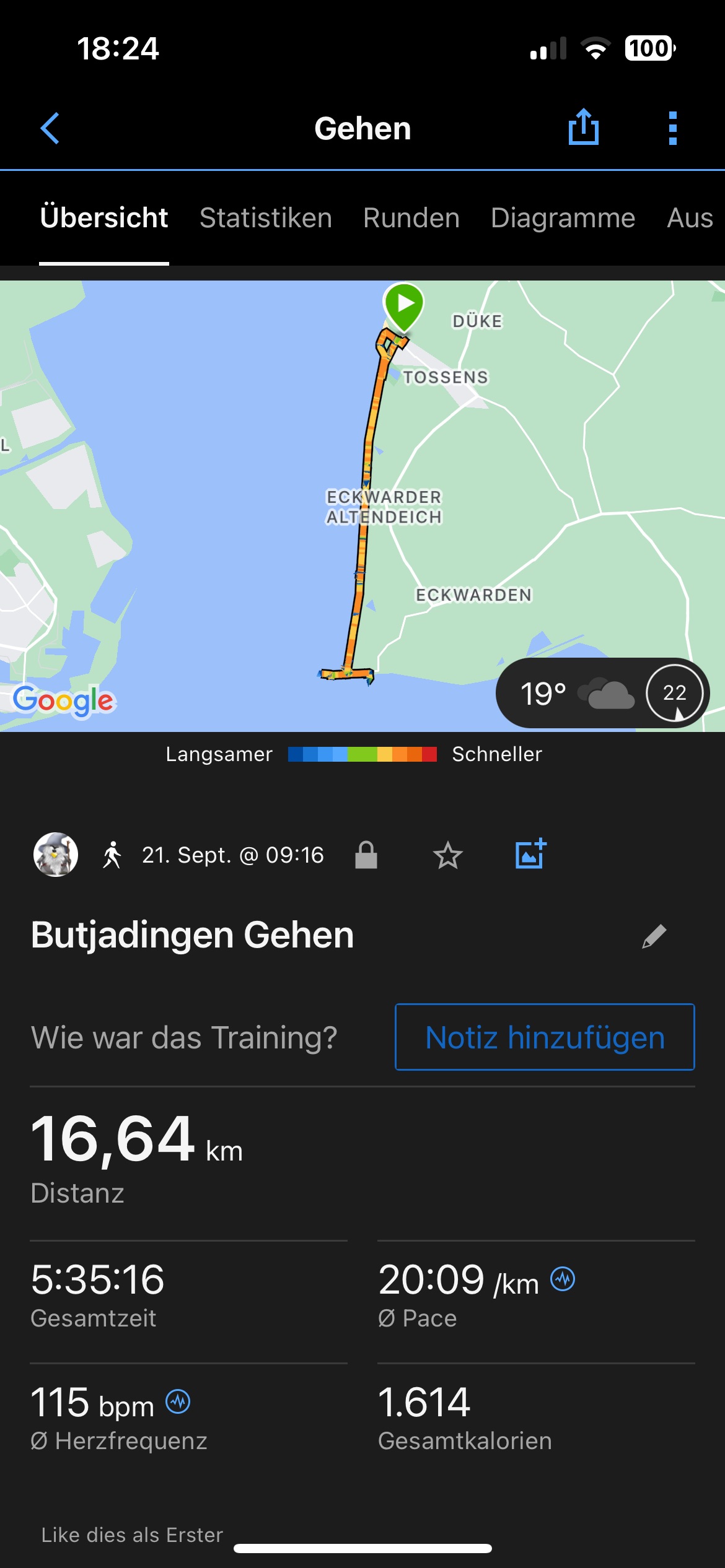Open the three-dot overflow menu
This screenshot has height=1568, width=725.
pos(673,128)
